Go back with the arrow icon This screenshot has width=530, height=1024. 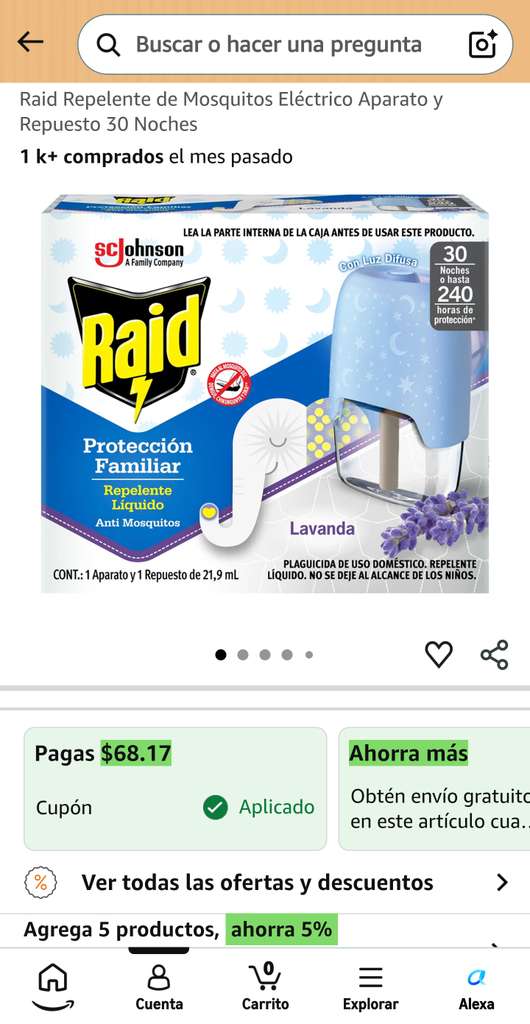30,42
